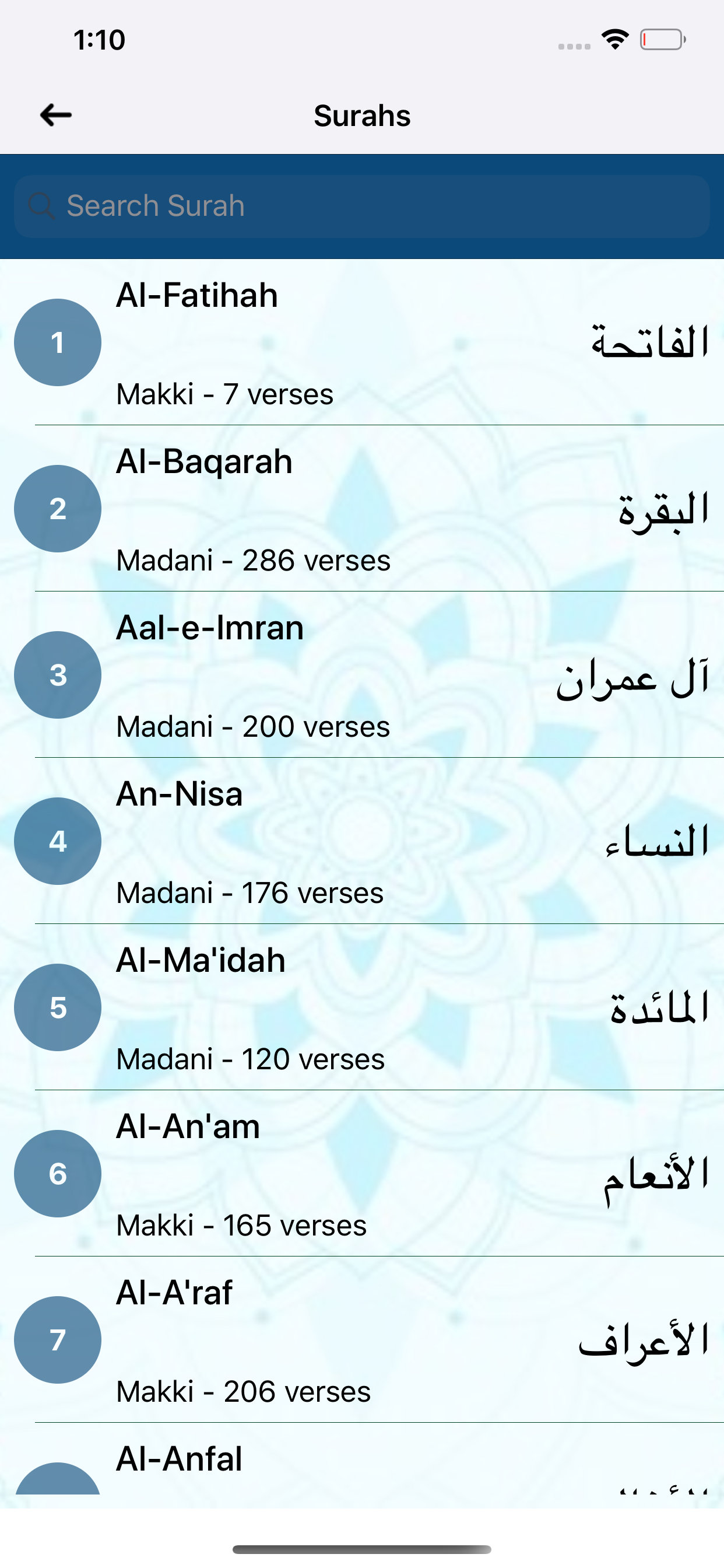724x1568 pixels.
Task: Select the number 5 badge for Al-Ma'idah
Action: (57, 1008)
